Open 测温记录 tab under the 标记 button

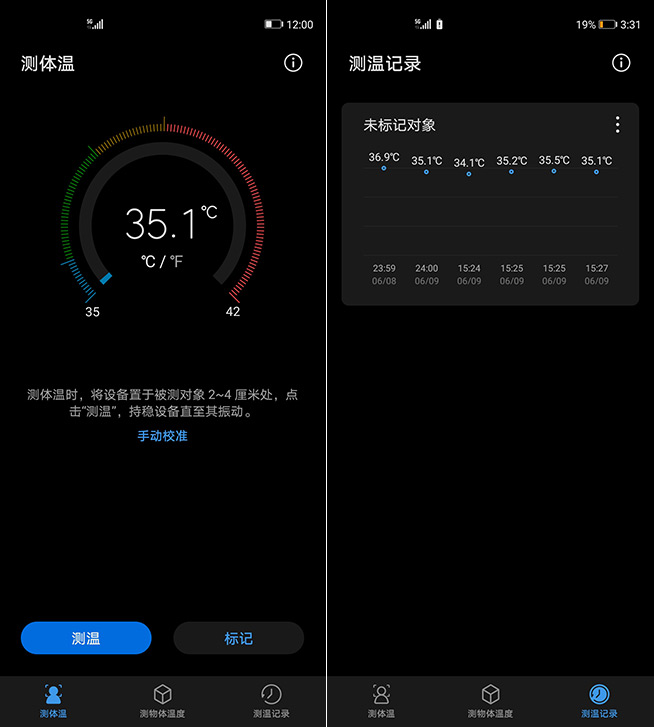(271, 700)
